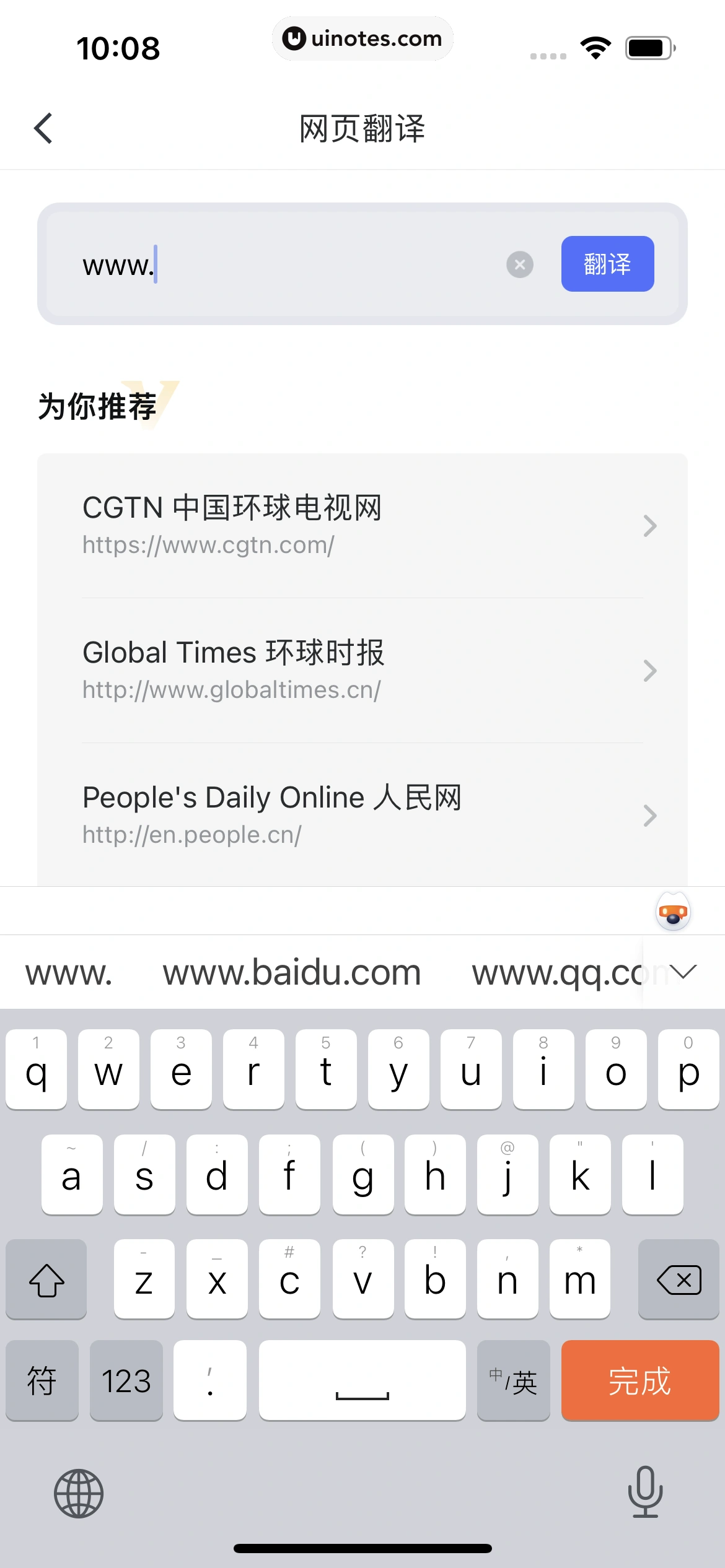The width and height of the screenshot is (725, 1568).
Task: Tap the back arrow to exit webpage translation
Action: 43,129
